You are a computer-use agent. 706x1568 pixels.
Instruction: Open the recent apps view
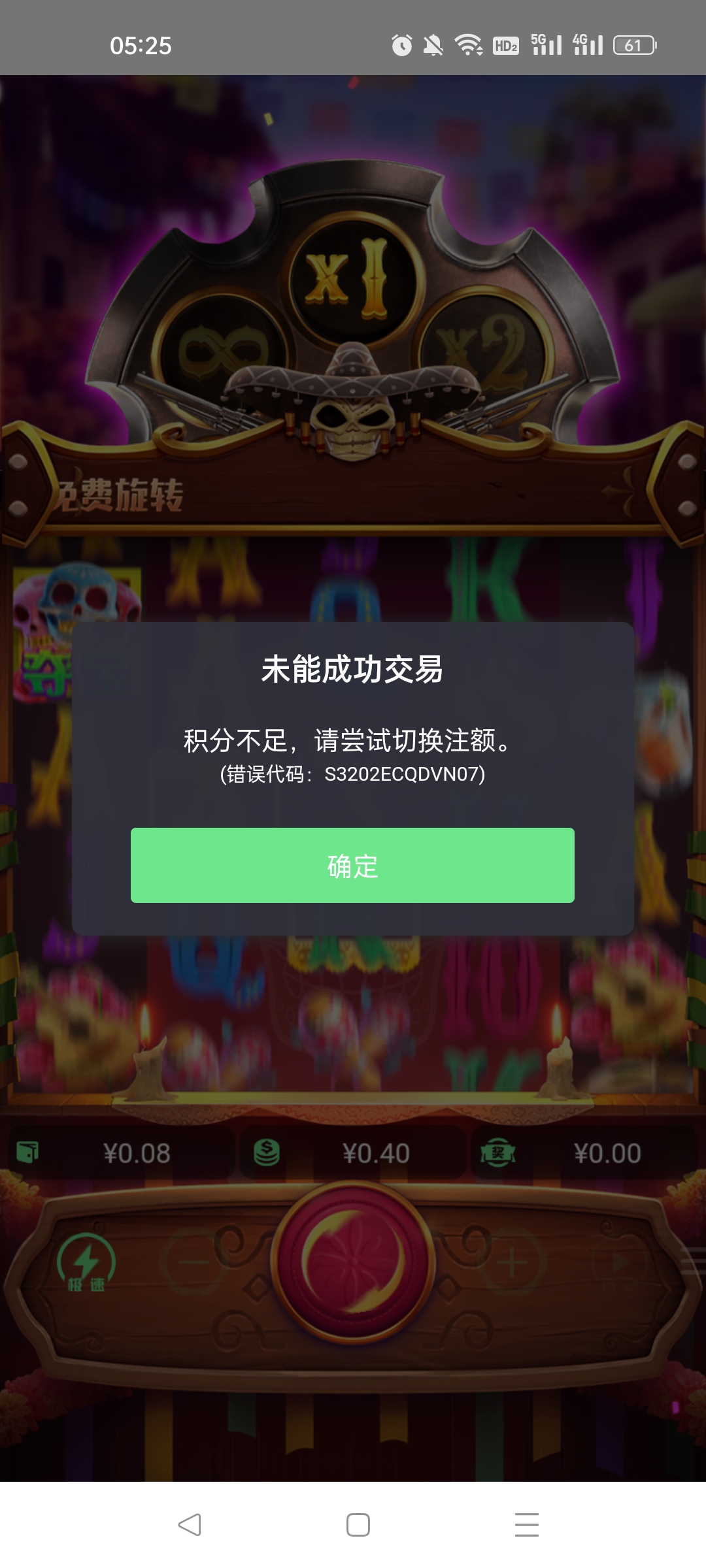click(x=526, y=1525)
